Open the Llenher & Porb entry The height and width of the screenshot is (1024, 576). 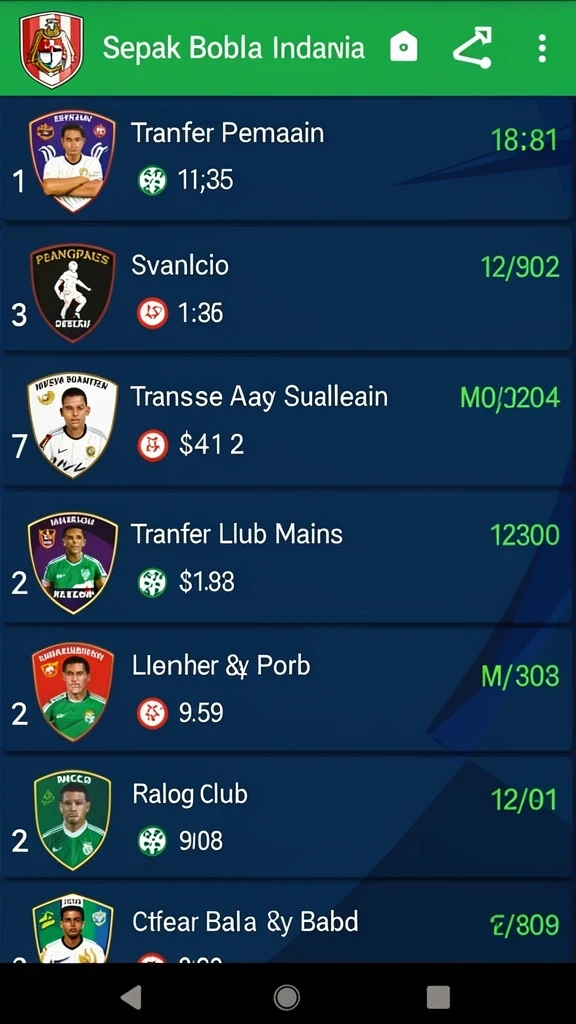point(287,690)
